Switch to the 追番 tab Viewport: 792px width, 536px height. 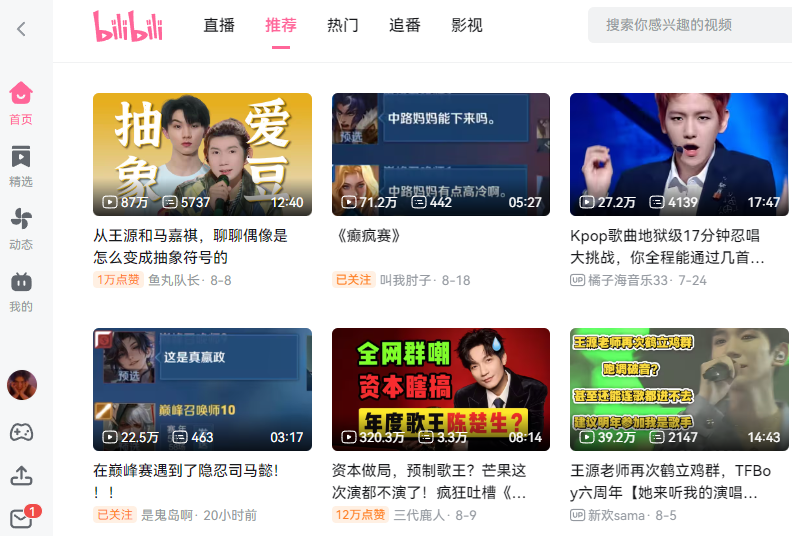coord(405,25)
